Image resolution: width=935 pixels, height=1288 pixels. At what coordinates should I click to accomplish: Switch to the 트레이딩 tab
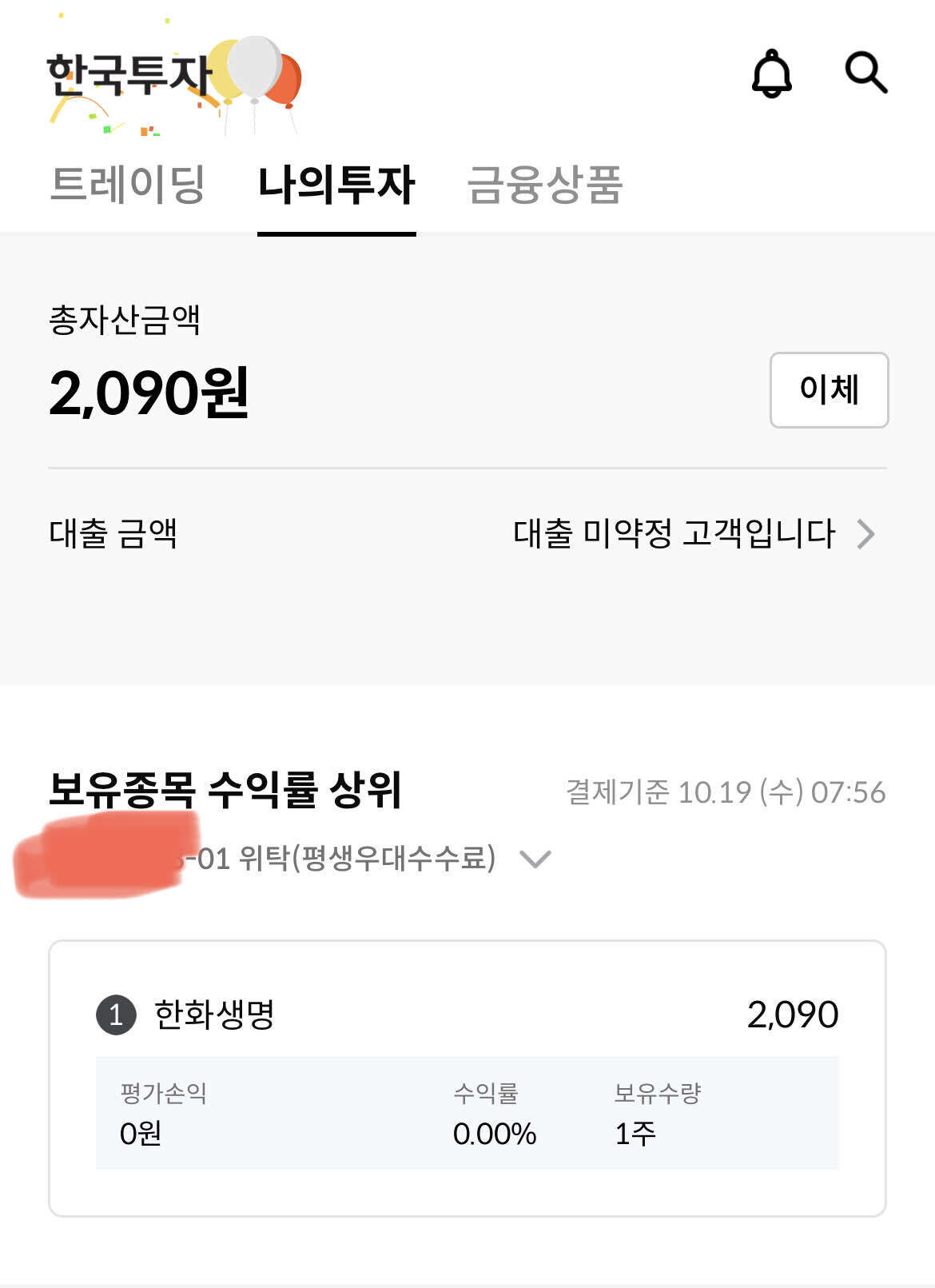(128, 184)
